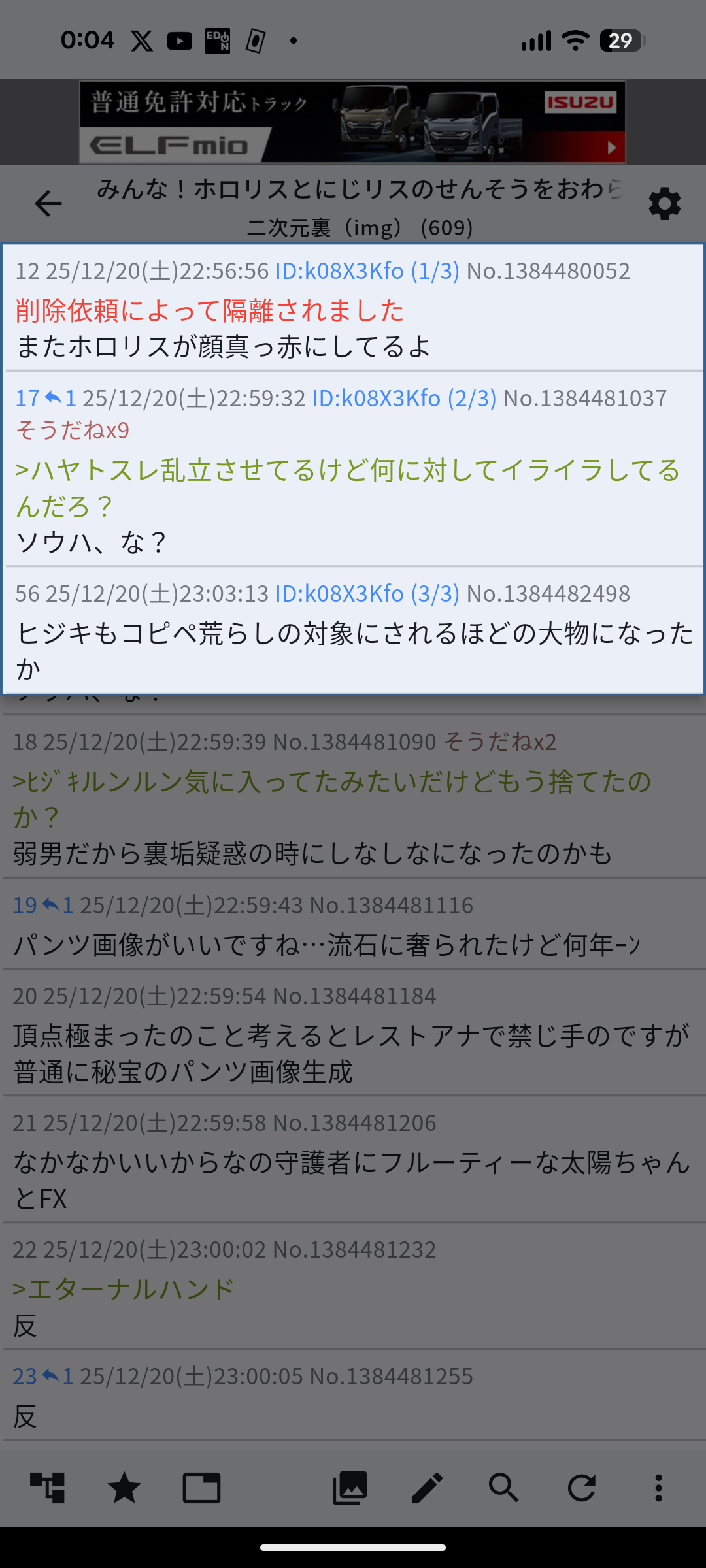Tap ID:k08X3Kfo (3/3) in post 56

click(x=367, y=594)
